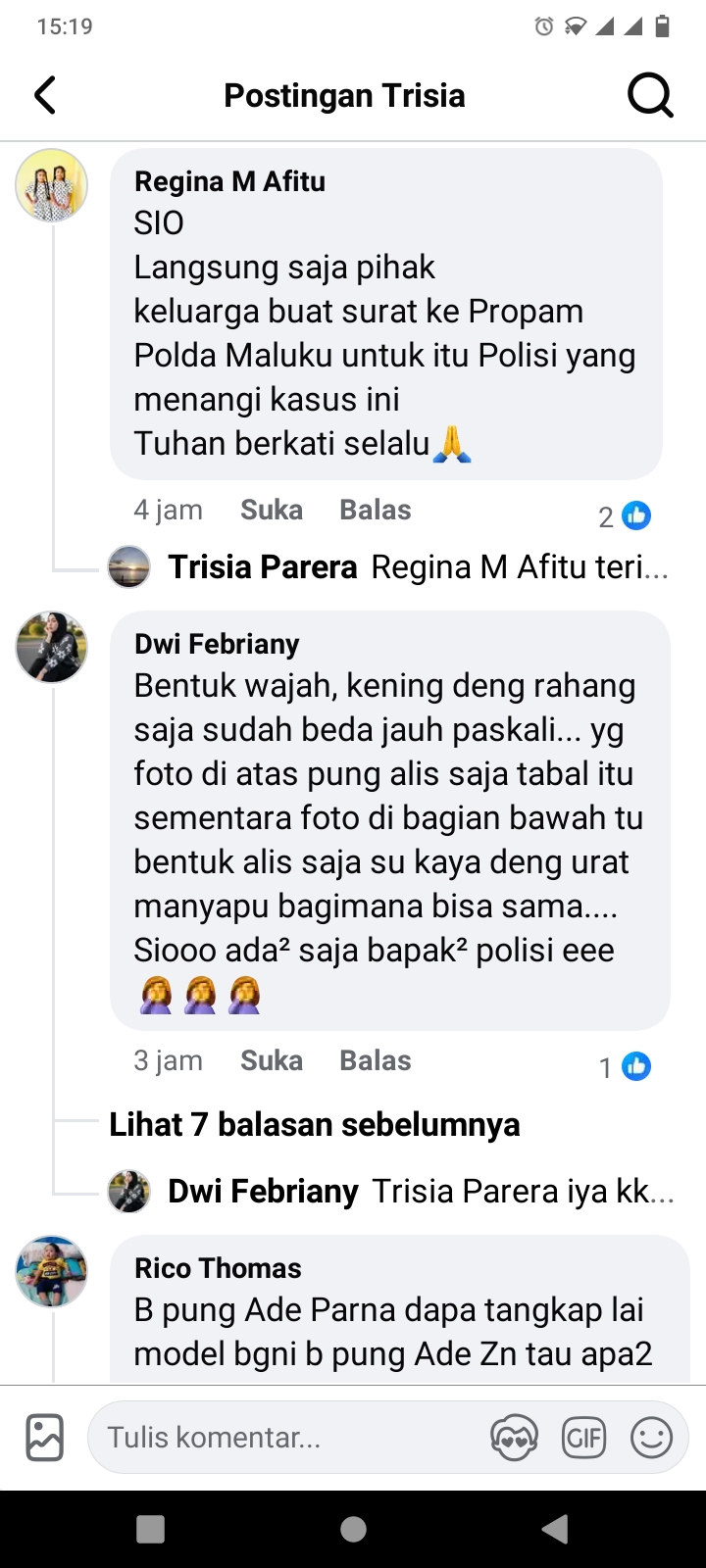
Task: View reactions on Regina's comment
Action: [625, 516]
